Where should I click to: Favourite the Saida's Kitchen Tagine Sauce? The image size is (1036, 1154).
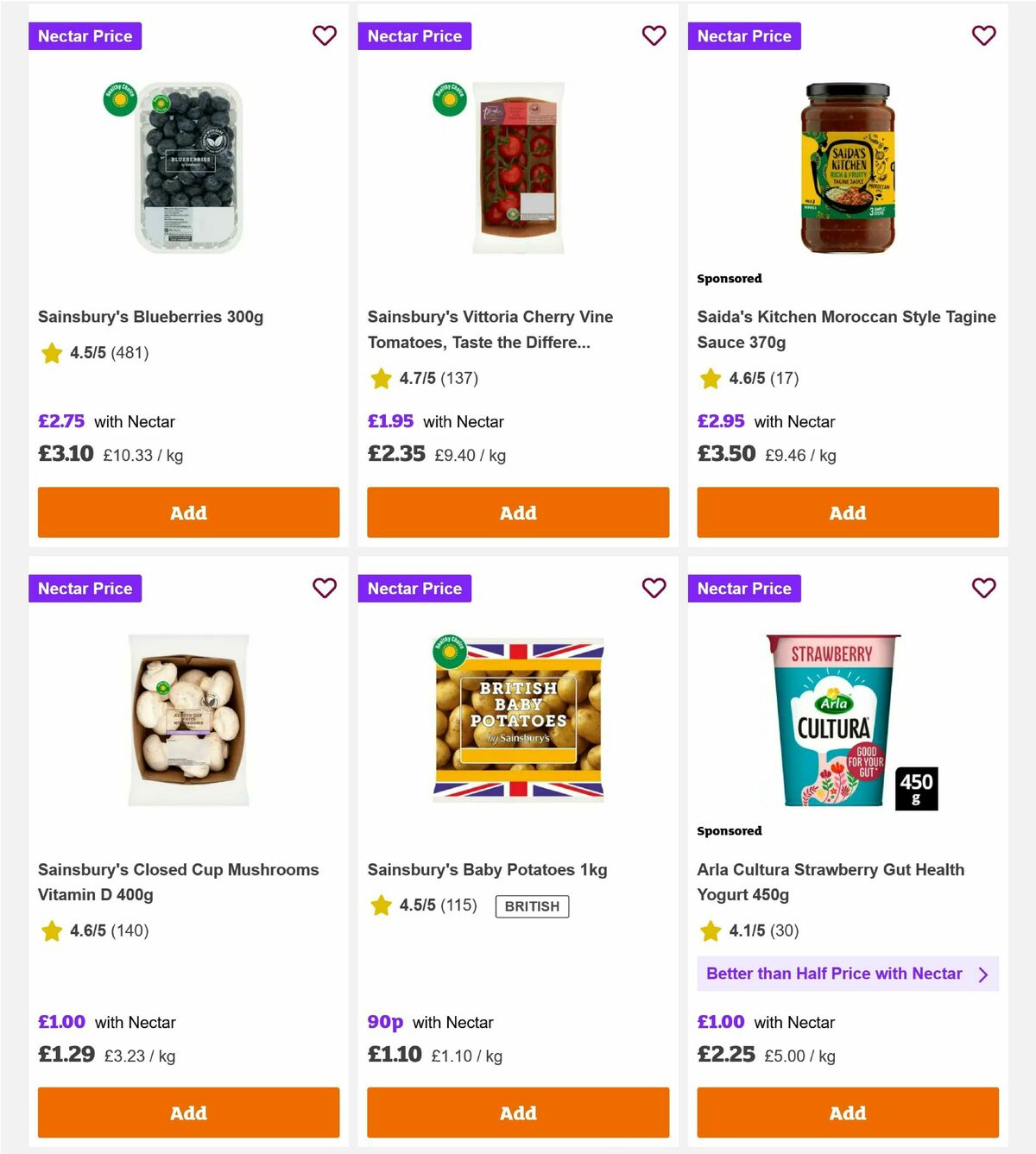coord(984,36)
